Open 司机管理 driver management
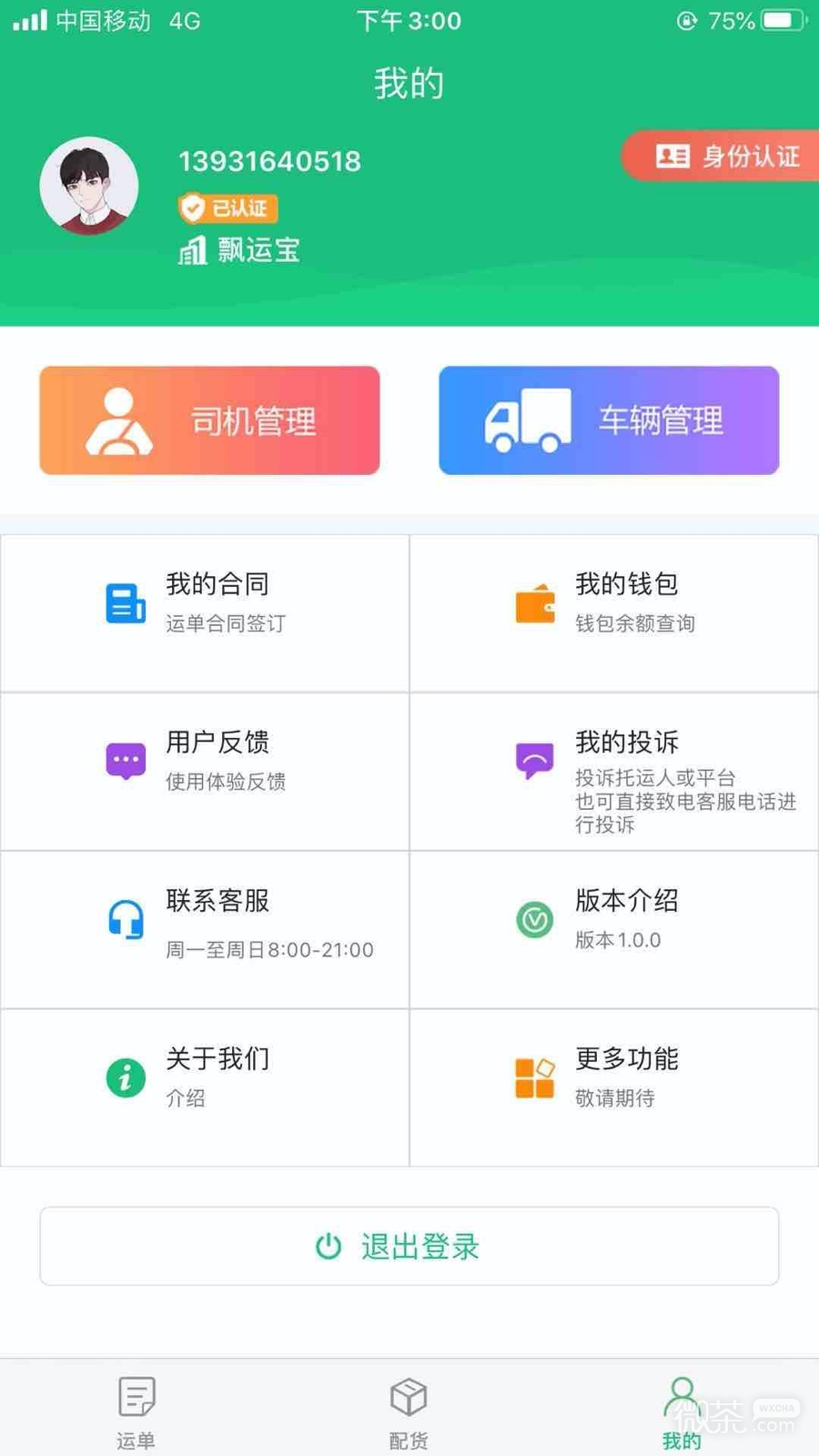819x1456 pixels. [209, 420]
